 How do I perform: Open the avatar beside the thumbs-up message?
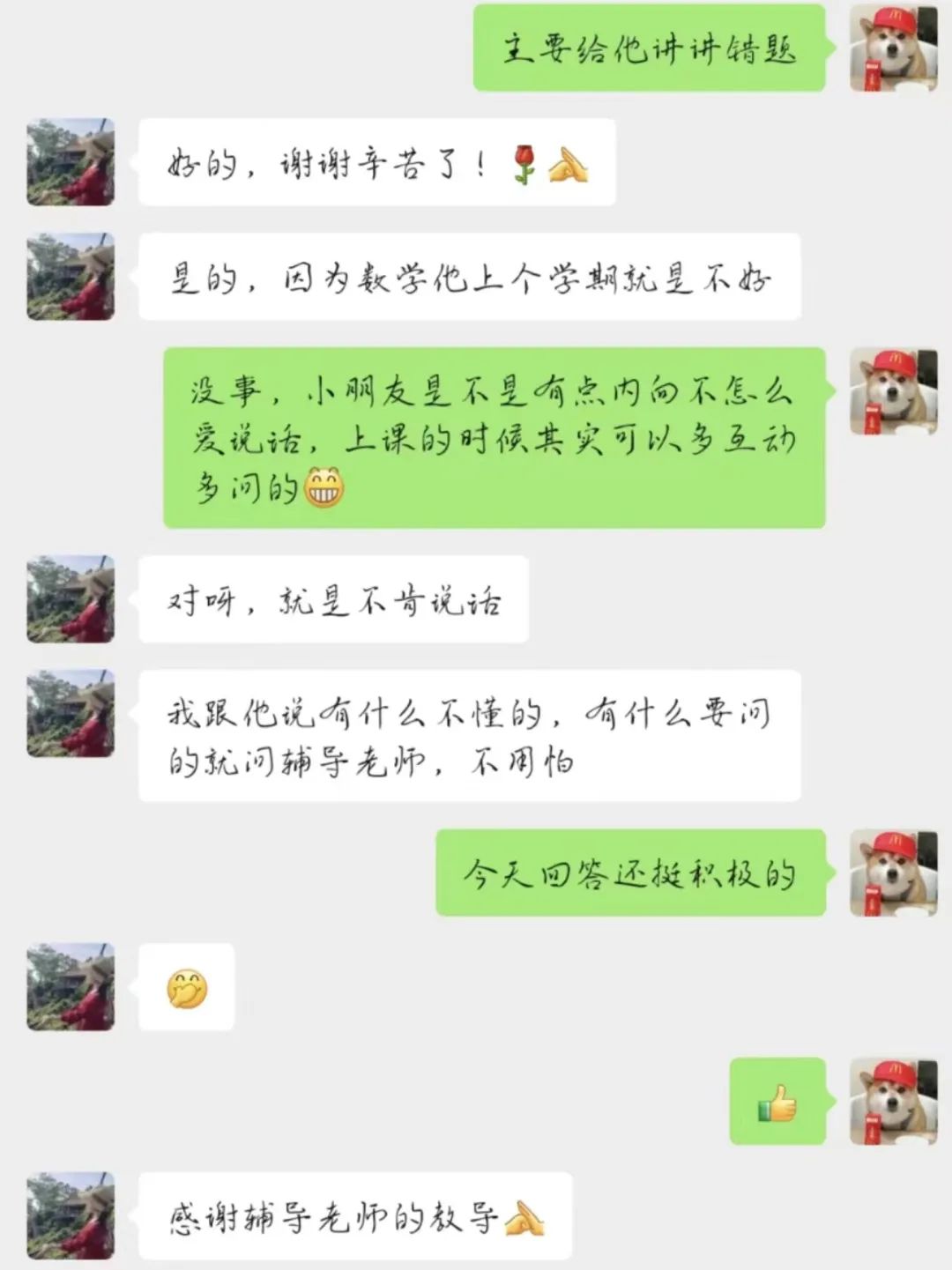892,1102
